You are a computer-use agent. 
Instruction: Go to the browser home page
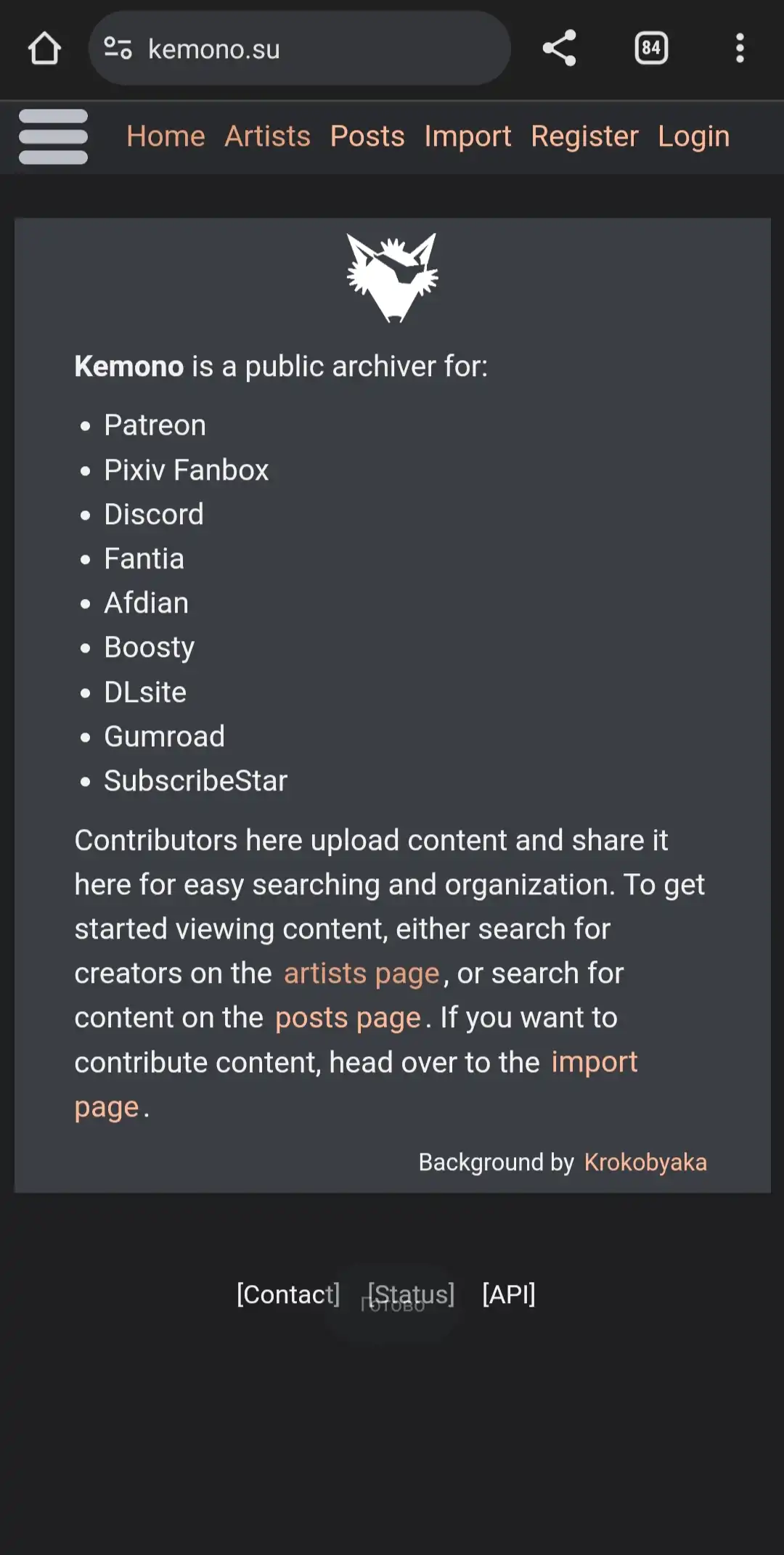tap(44, 49)
